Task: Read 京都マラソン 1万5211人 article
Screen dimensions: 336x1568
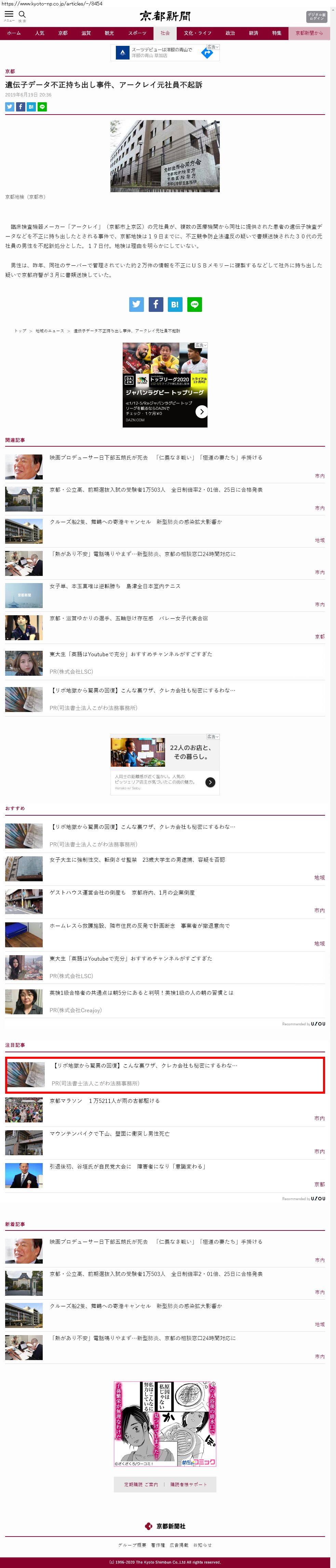Action: [105, 1101]
